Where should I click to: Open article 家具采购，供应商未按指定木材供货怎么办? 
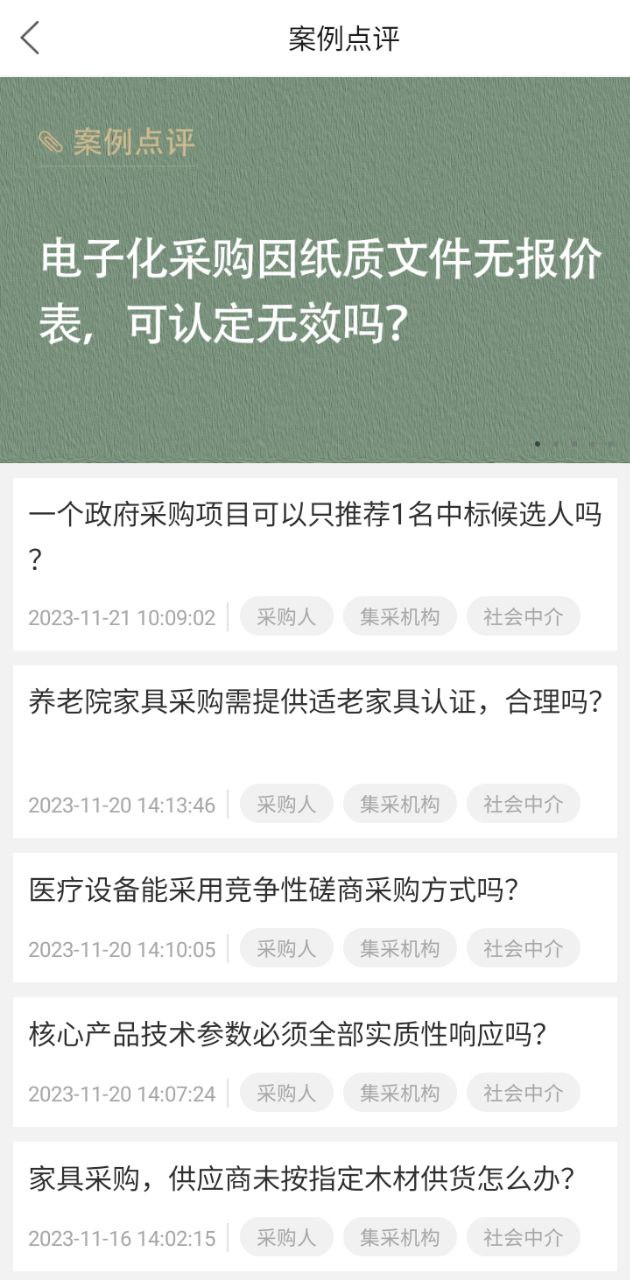[x=303, y=1178]
